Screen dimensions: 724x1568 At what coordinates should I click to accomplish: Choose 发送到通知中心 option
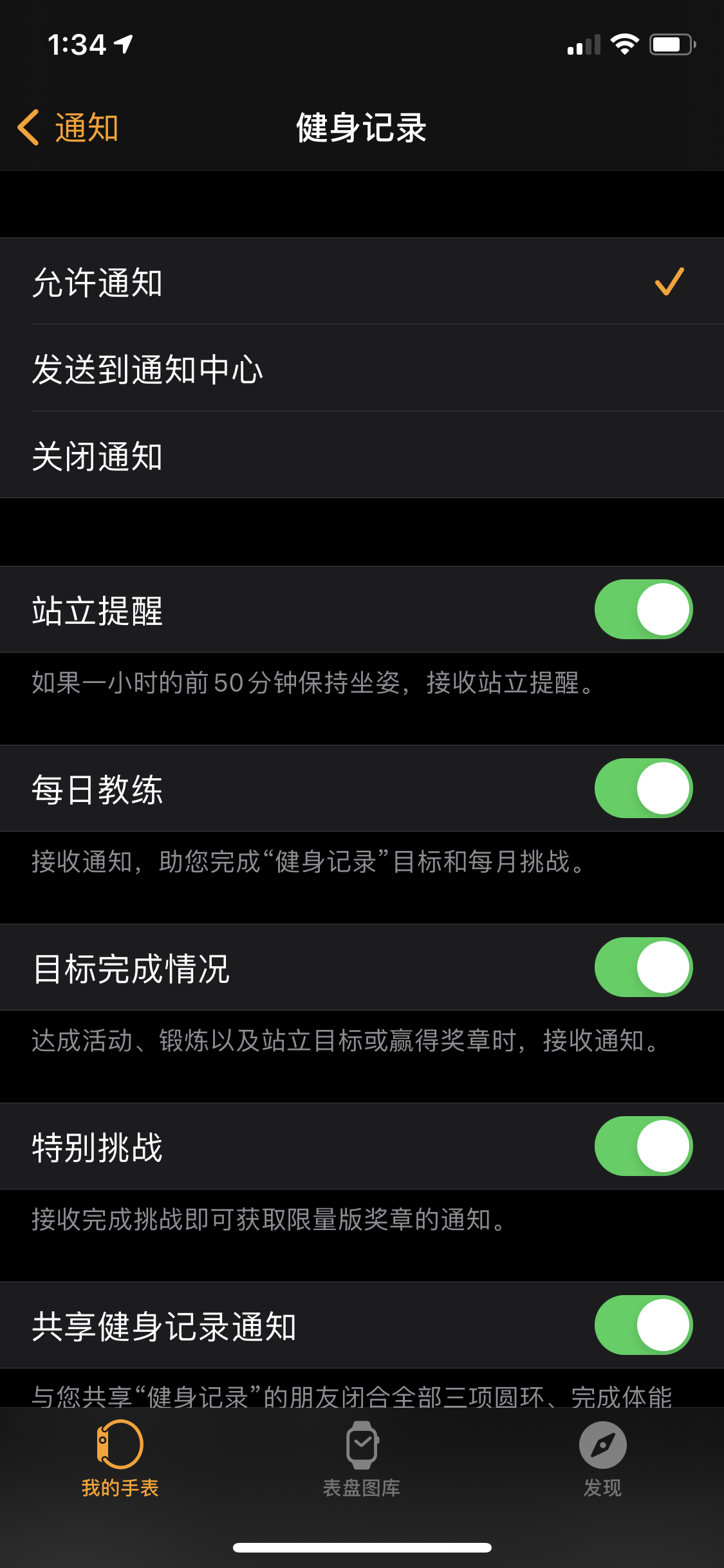(360, 369)
